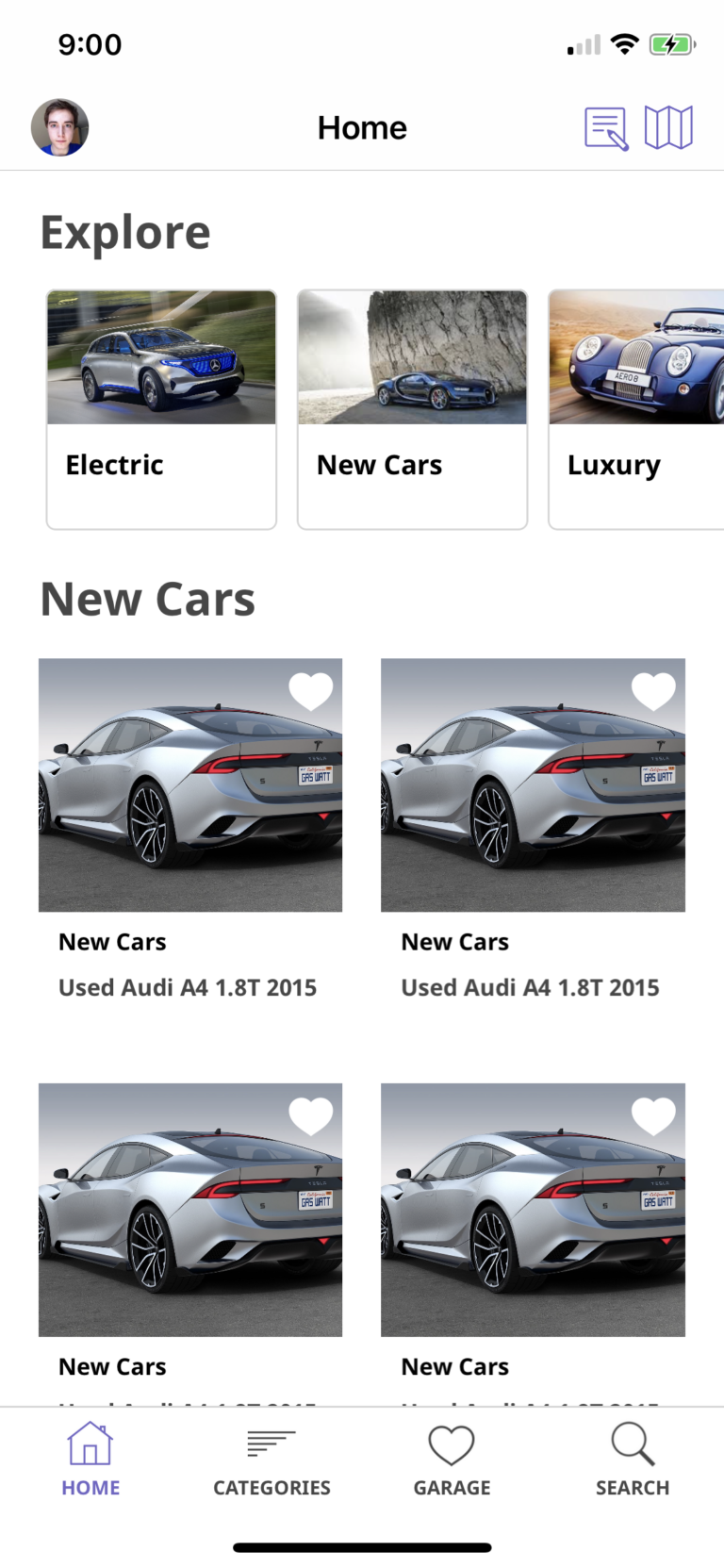724x1568 pixels.
Task: Click the Bugatti image on New Cars card
Action: 412,356
